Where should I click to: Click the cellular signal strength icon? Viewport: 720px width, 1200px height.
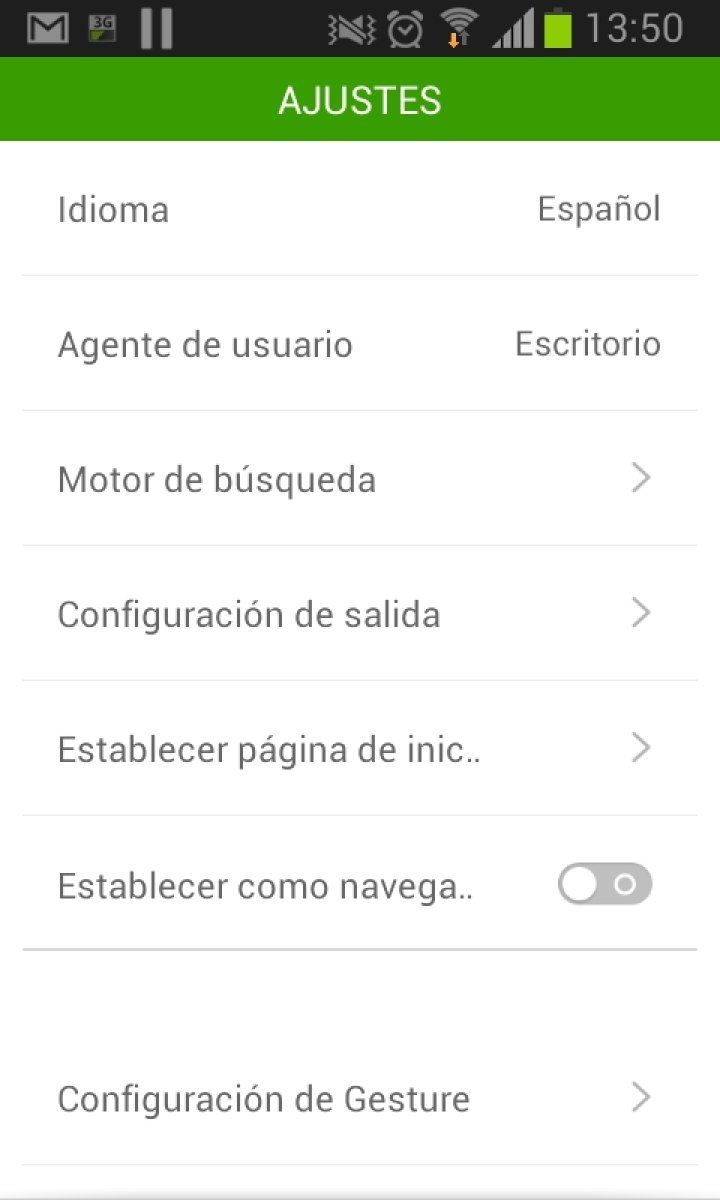tap(513, 27)
